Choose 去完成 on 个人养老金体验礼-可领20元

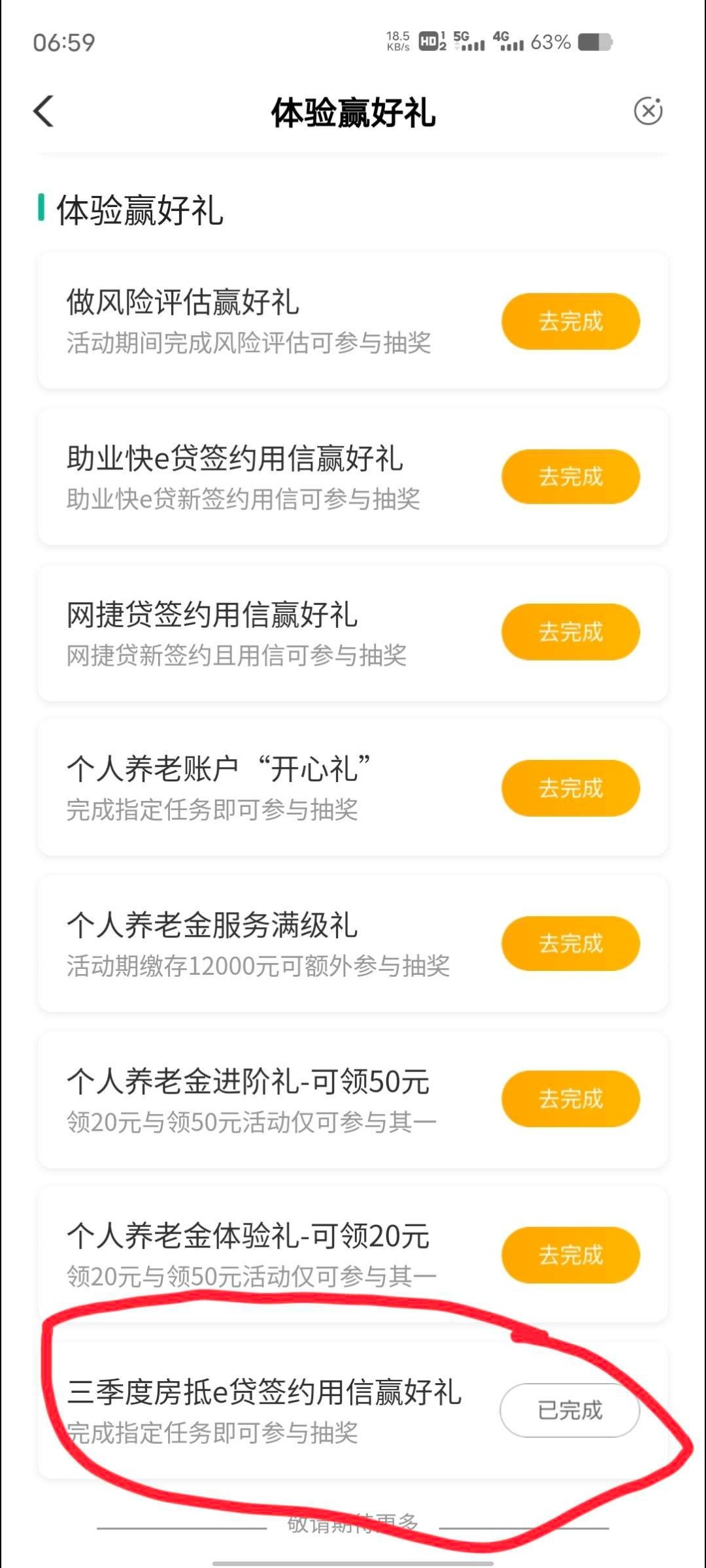pyautogui.click(x=570, y=1254)
